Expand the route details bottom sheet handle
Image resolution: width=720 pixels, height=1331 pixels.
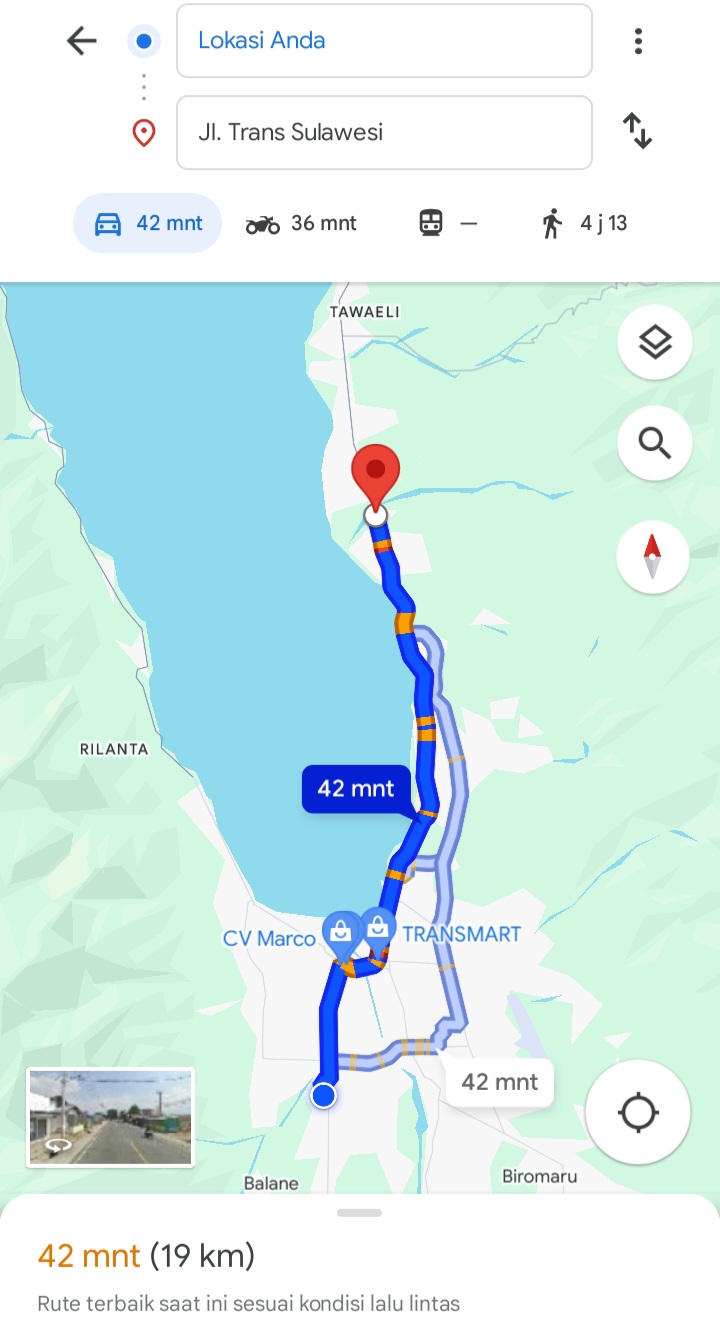coord(360,1213)
